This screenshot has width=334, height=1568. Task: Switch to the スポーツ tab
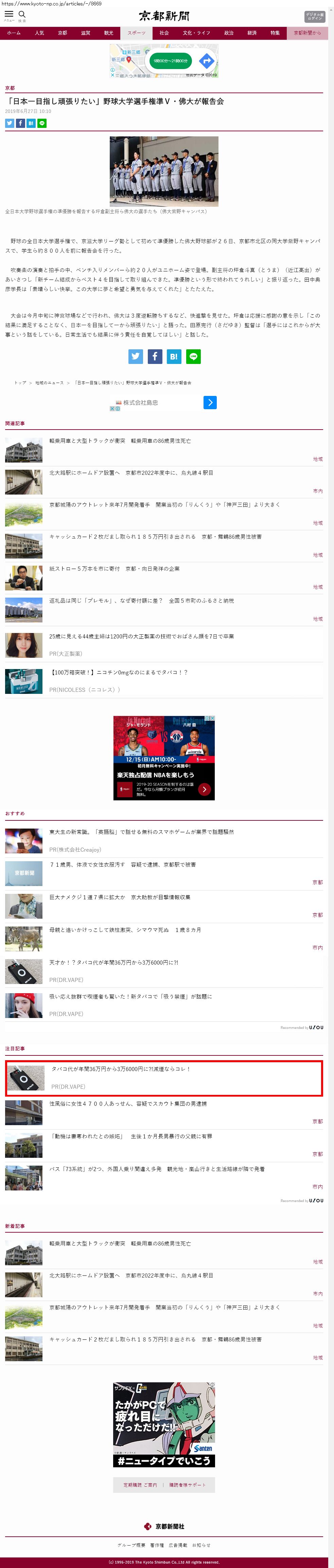[x=136, y=33]
